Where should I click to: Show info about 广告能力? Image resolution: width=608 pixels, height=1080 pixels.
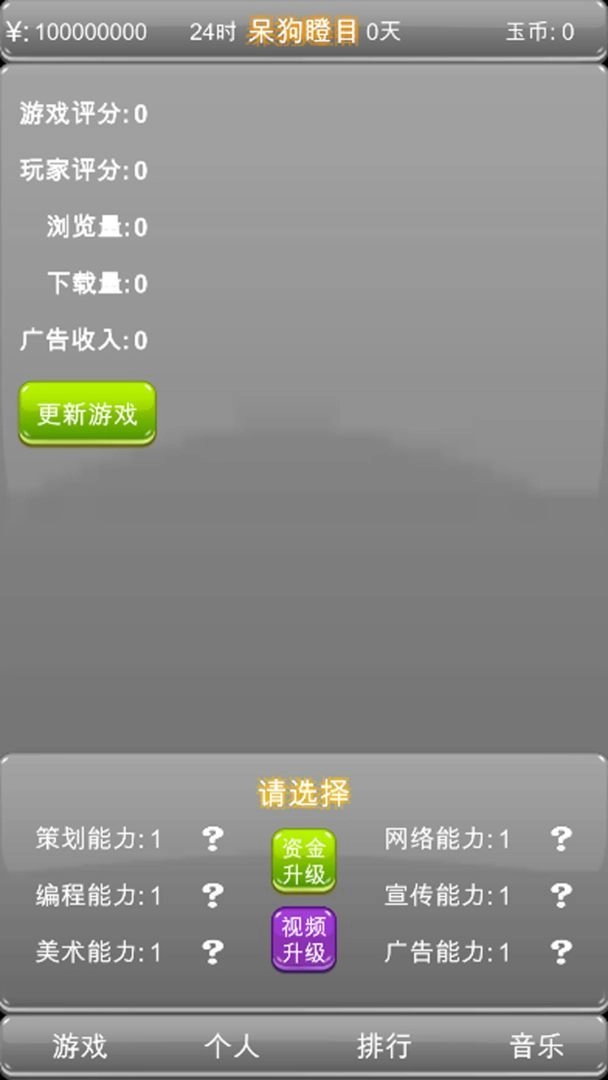coord(561,952)
